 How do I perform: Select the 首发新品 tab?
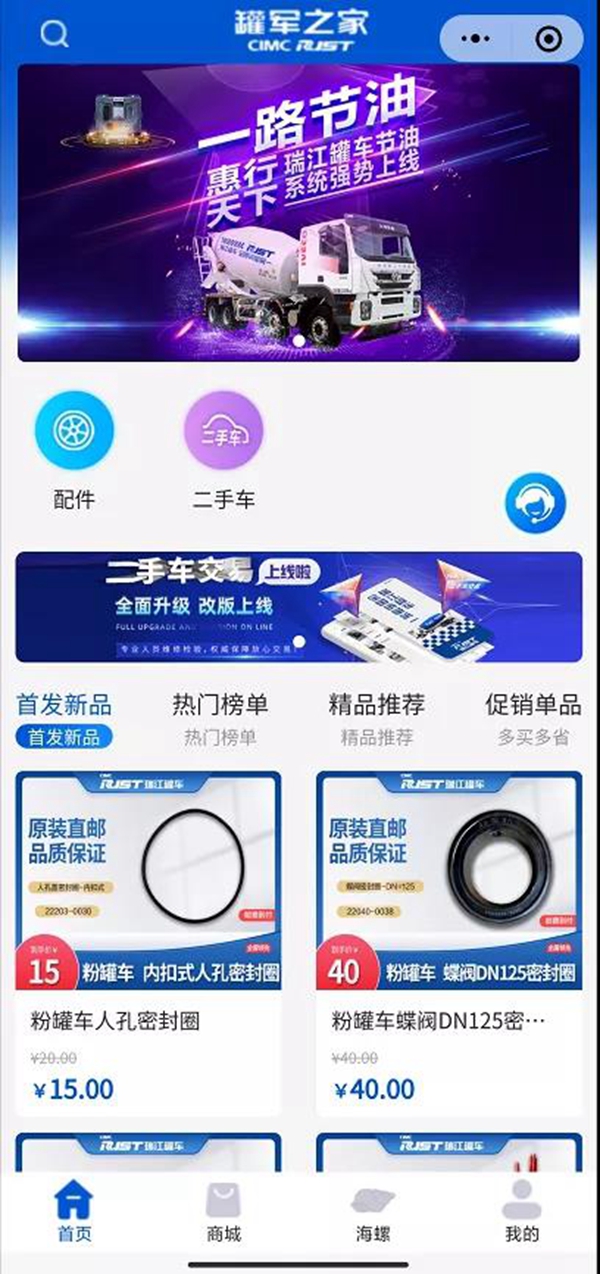64,718
